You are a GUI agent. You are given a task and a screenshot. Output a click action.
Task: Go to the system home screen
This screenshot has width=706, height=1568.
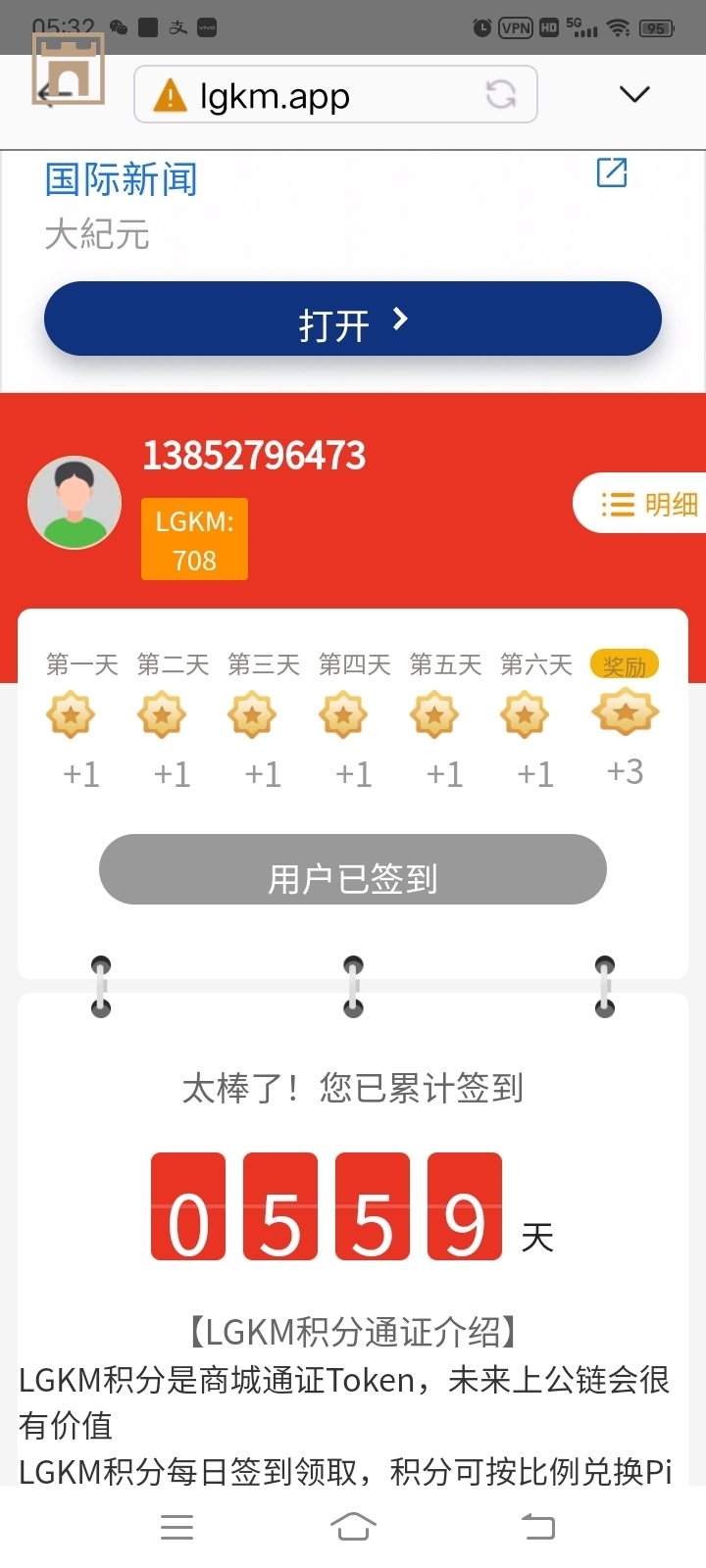(x=353, y=1527)
